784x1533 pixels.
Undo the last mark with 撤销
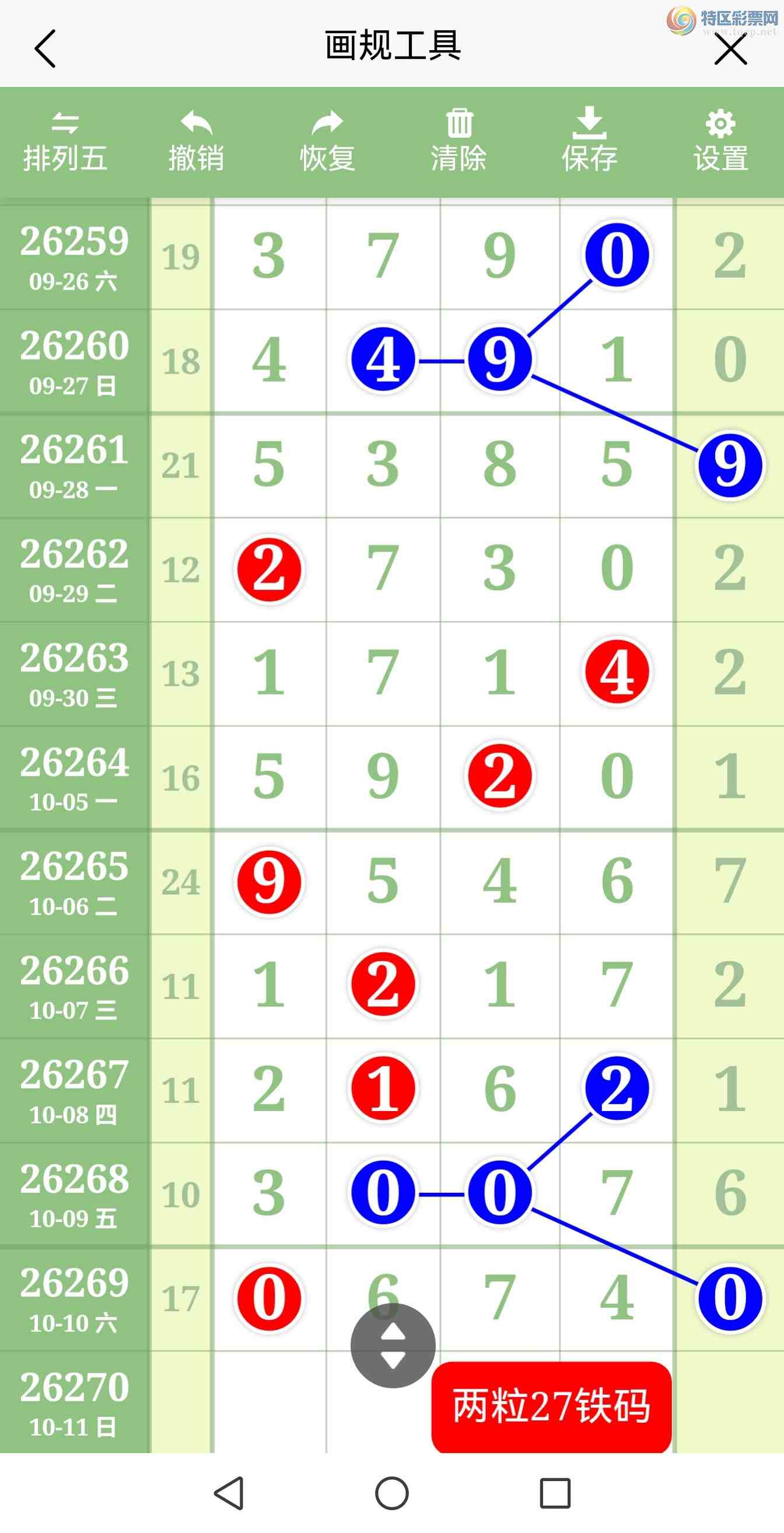click(x=195, y=142)
